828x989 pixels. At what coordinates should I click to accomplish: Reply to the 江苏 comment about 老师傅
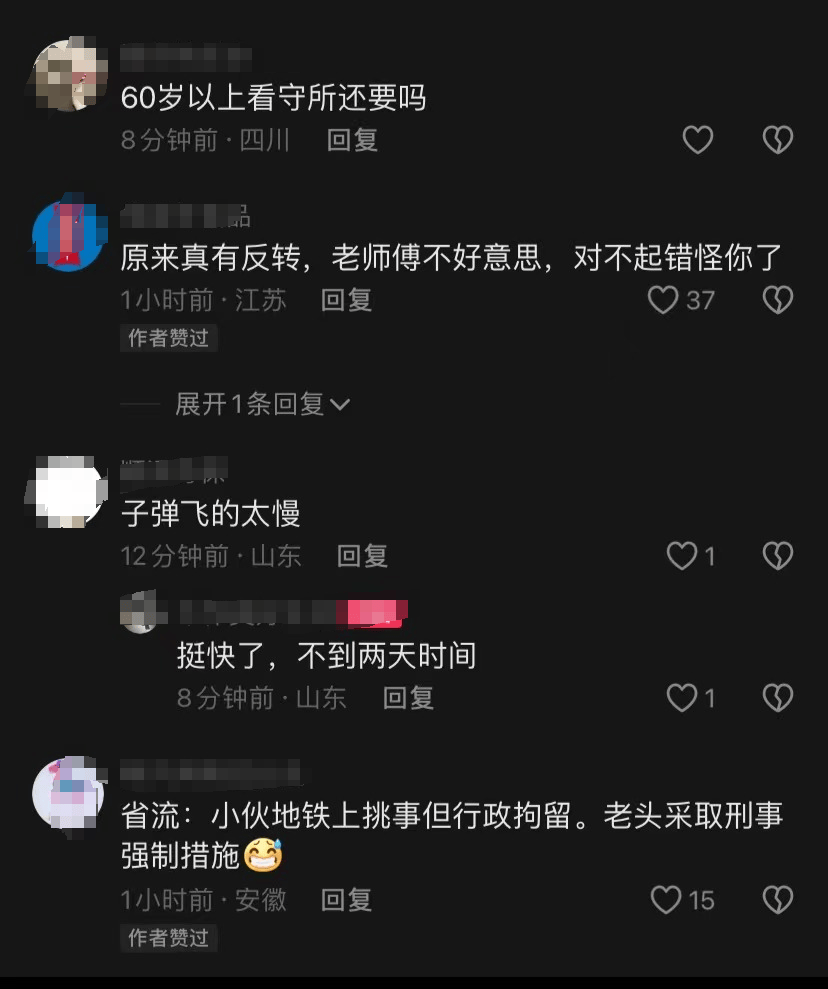[x=346, y=300]
